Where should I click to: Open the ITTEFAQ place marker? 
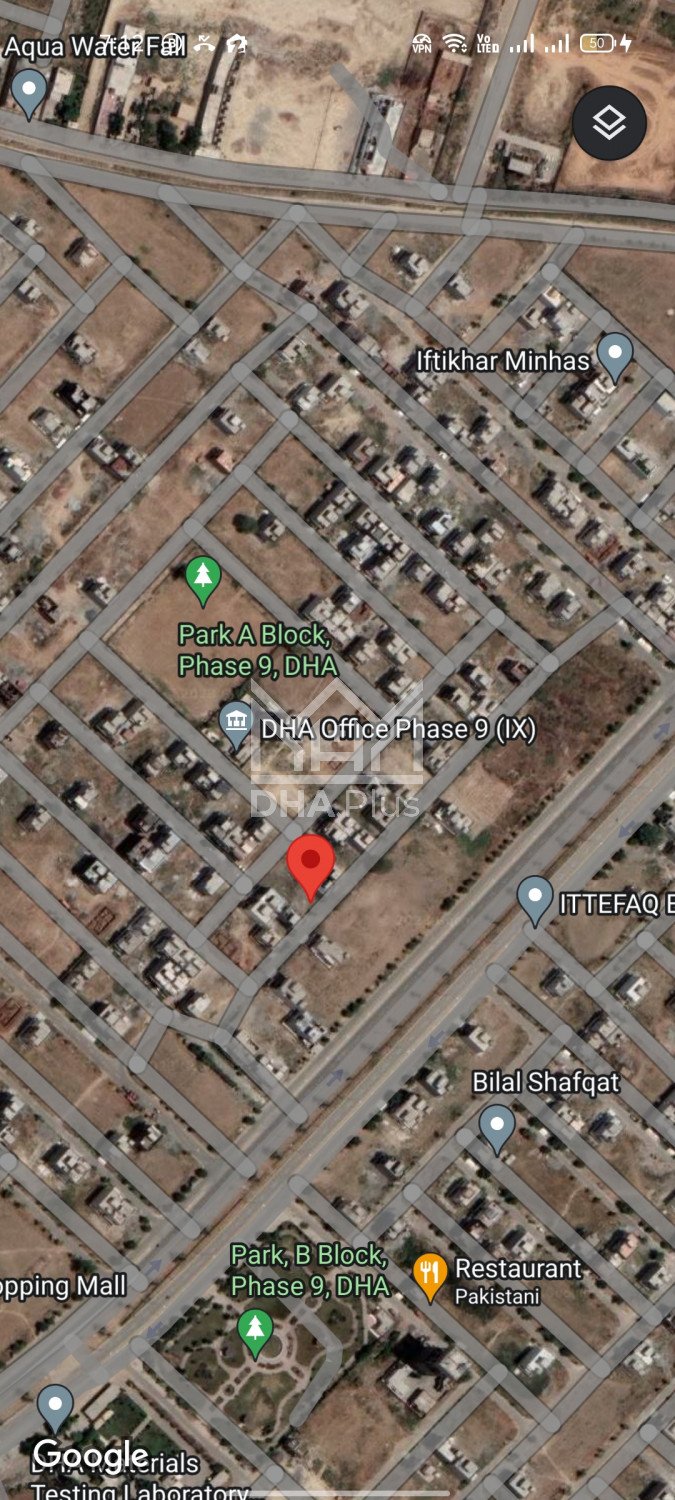pyautogui.click(x=535, y=898)
